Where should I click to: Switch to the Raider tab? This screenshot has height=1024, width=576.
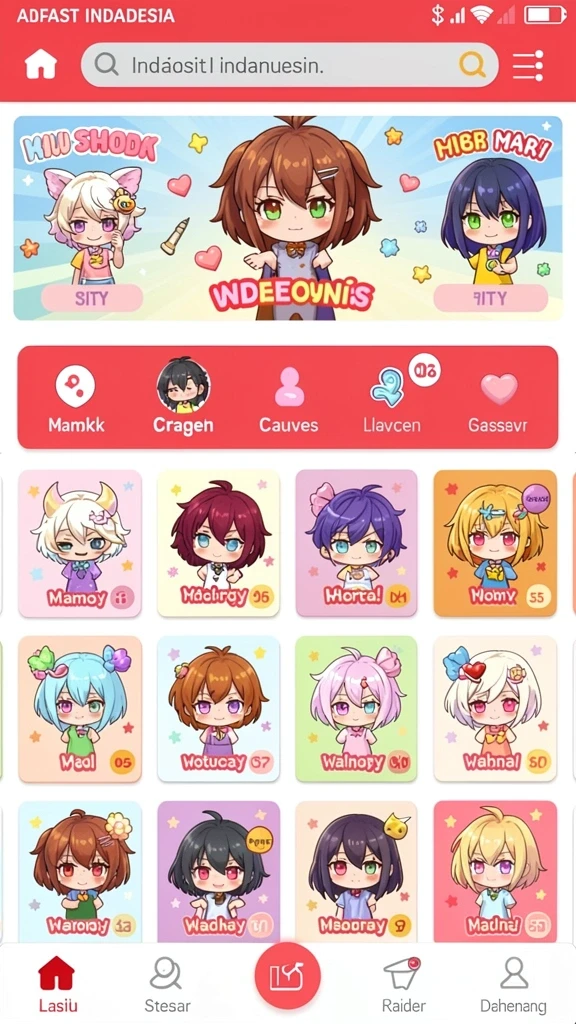[x=404, y=985]
